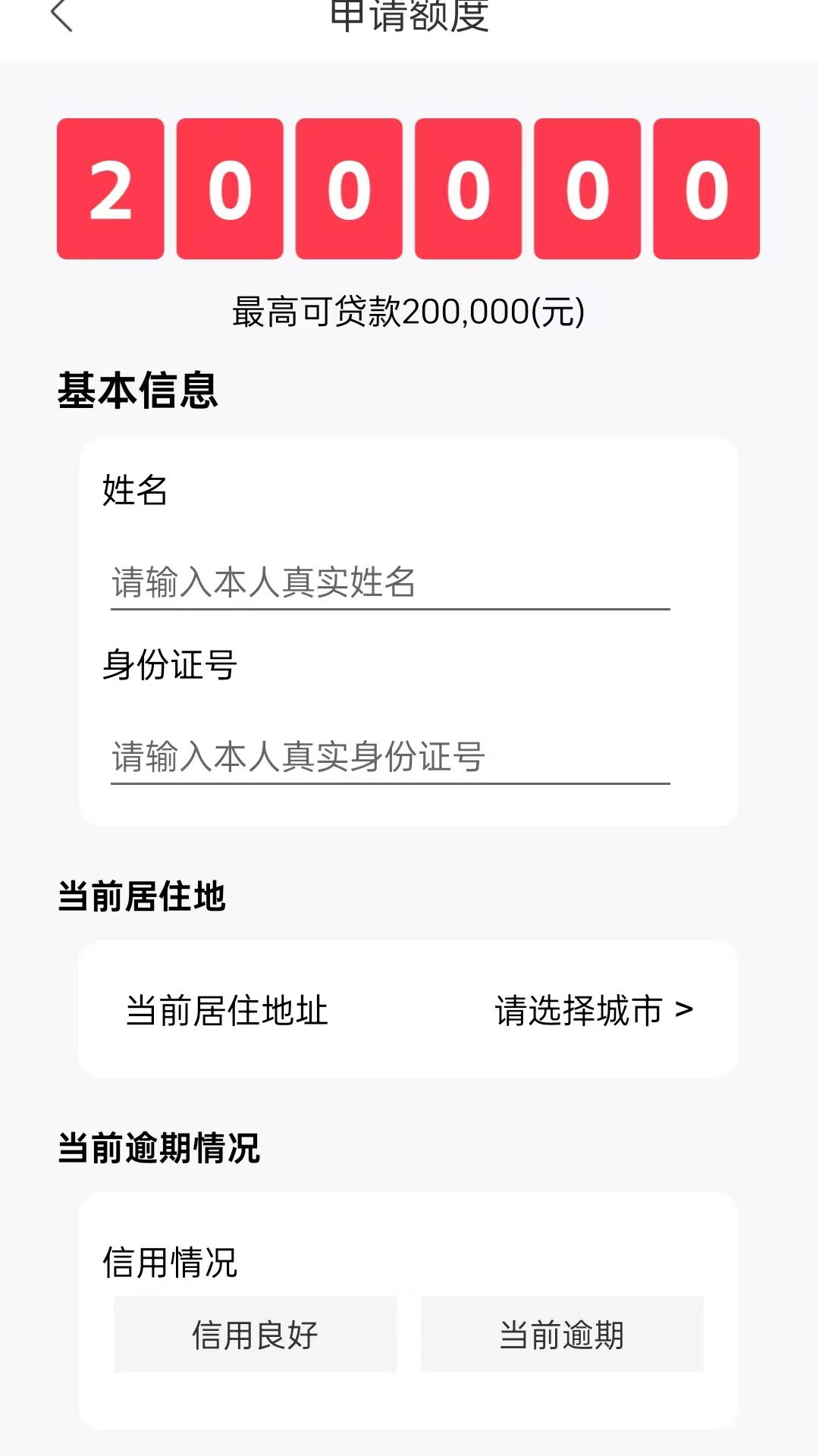The width and height of the screenshot is (819, 1456).
Task: Select 信用良好 credit option
Action: coord(255,1335)
